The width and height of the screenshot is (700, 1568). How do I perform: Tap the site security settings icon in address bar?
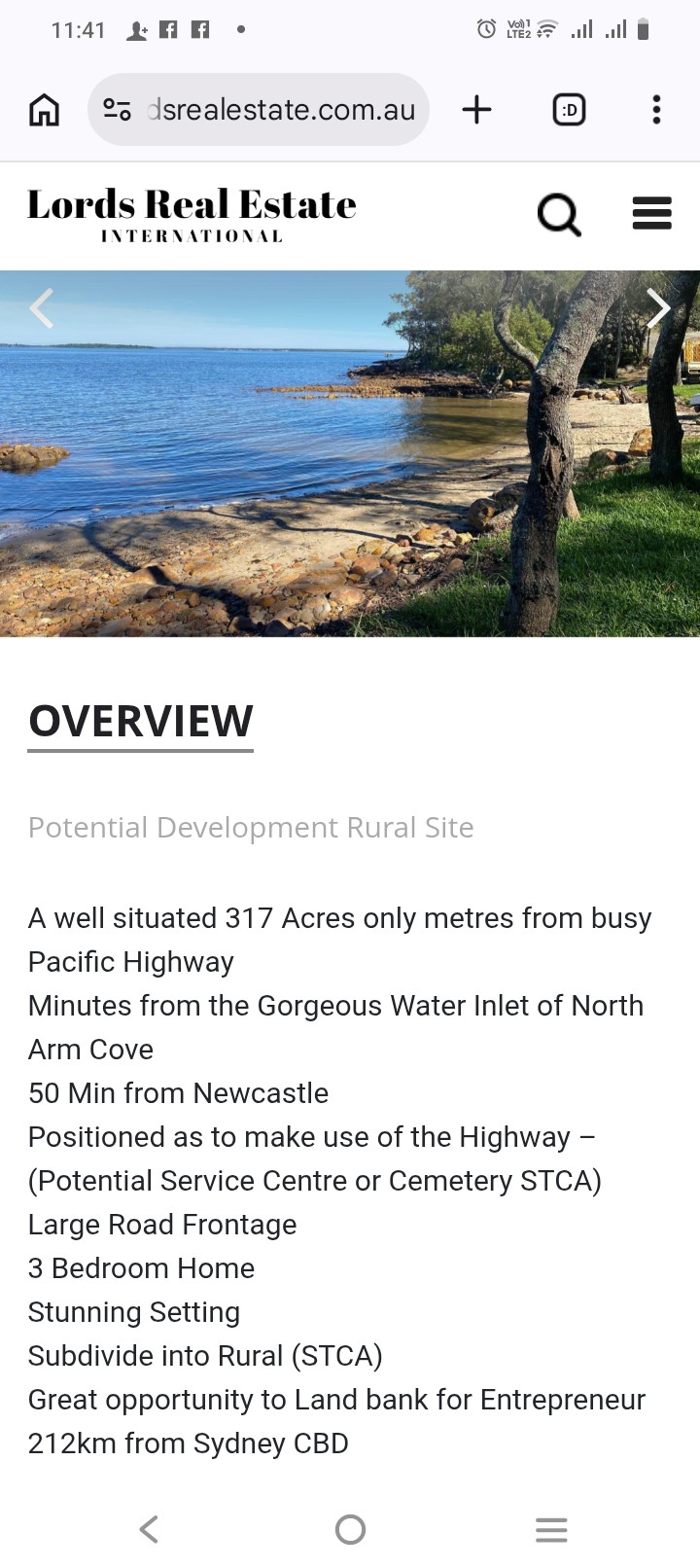pyautogui.click(x=117, y=110)
